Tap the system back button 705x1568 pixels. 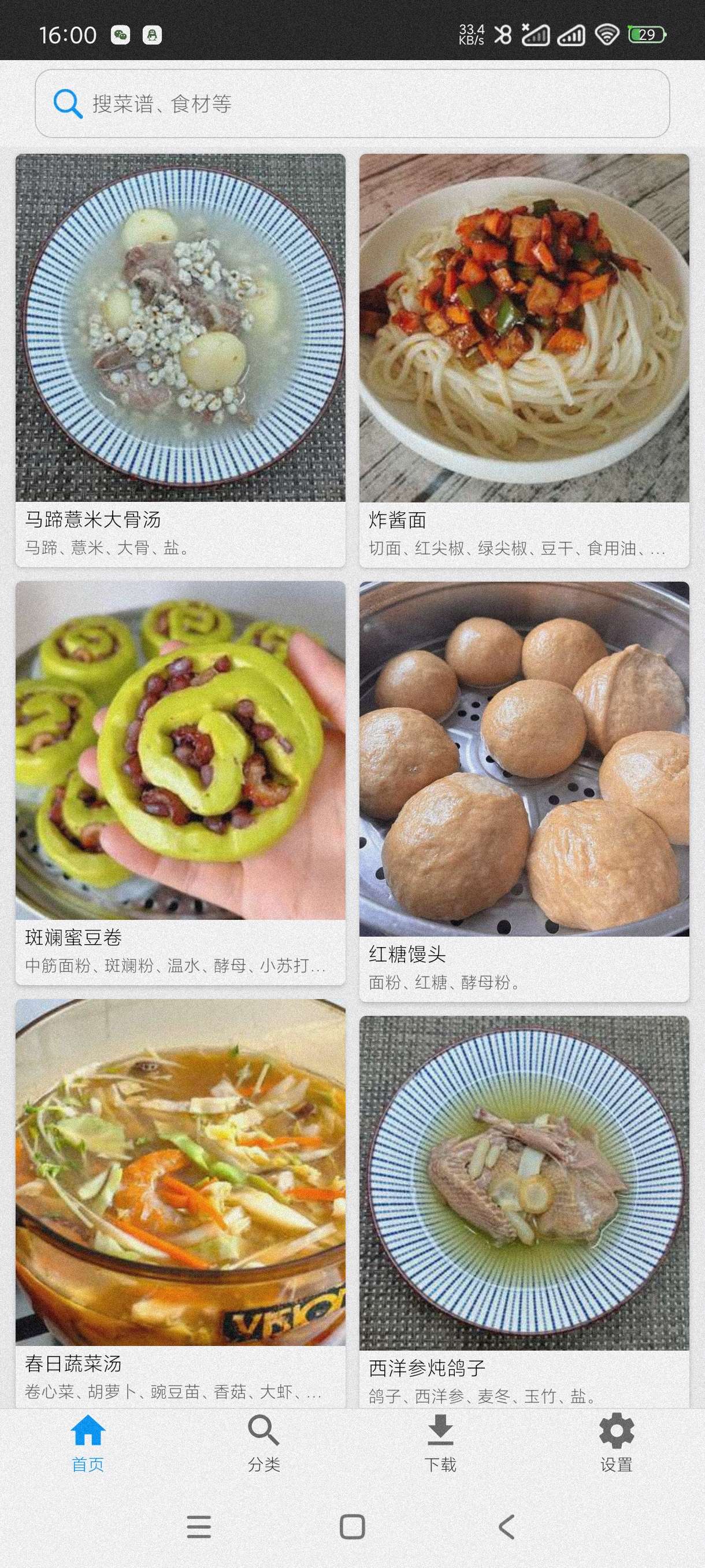[506, 1526]
